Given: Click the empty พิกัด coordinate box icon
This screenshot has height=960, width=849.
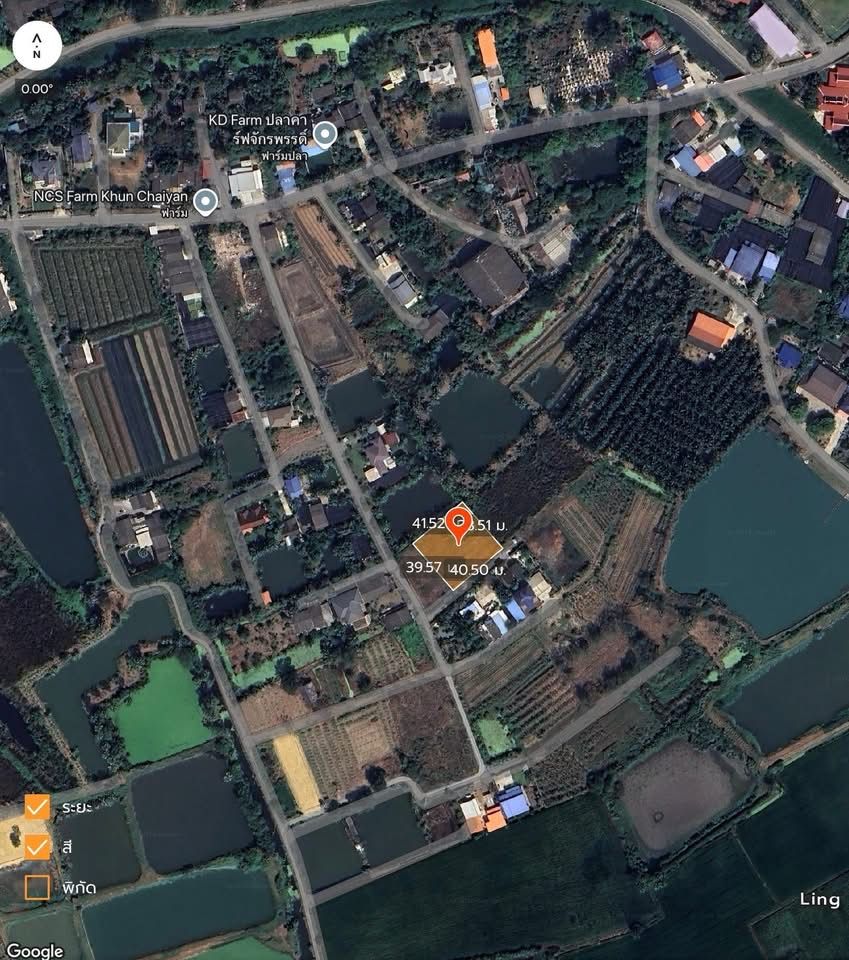Looking at the screenshot, I should 37,885.
